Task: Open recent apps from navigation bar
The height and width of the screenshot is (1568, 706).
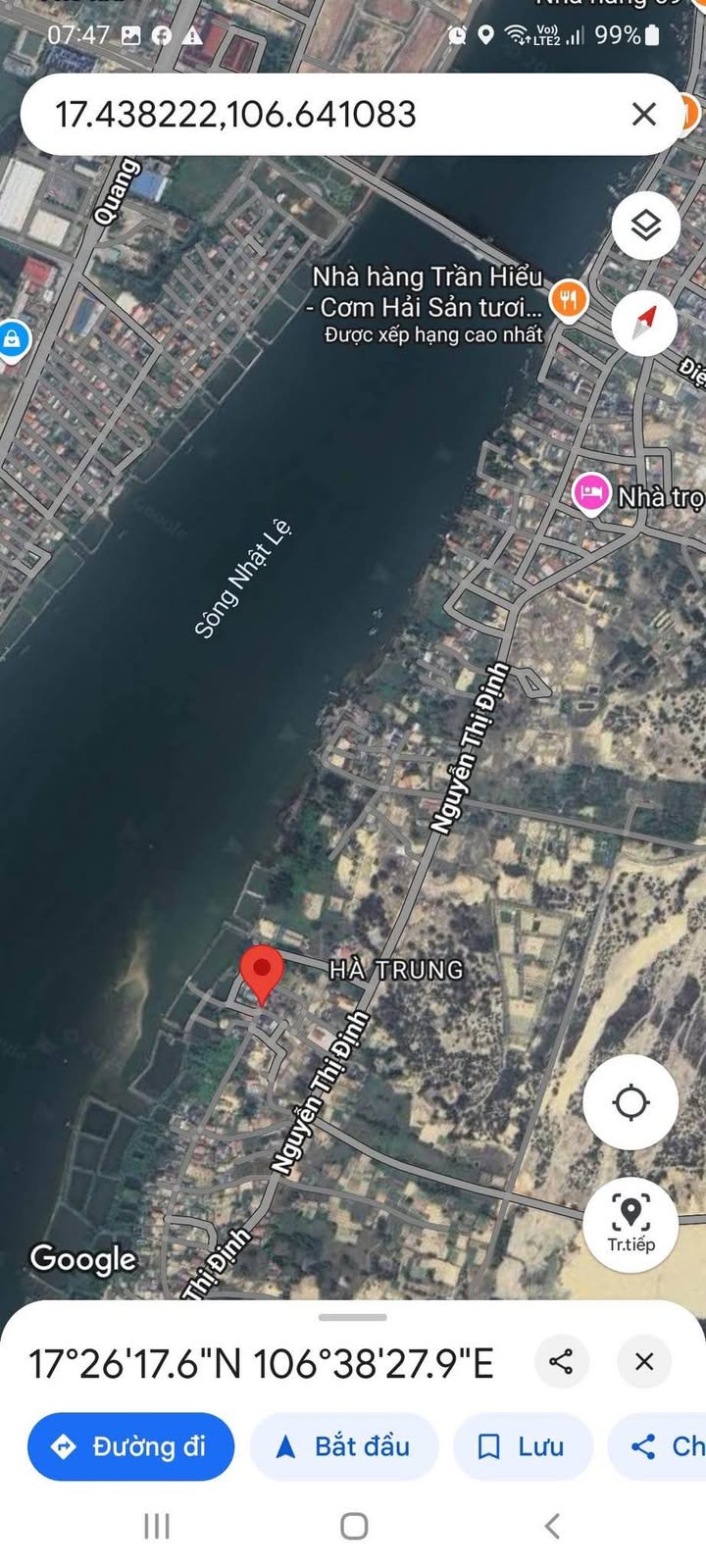Action: 157,1526
